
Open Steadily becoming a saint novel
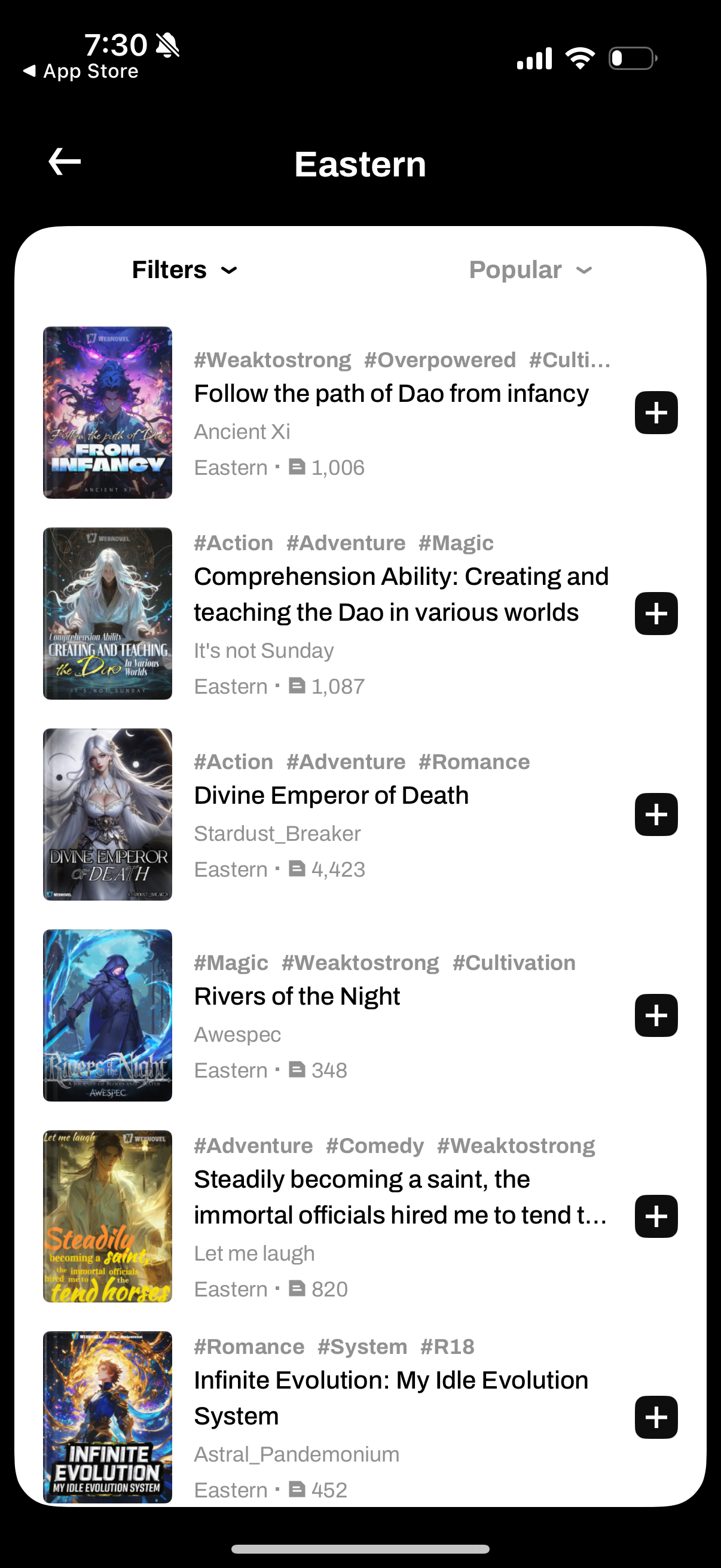[401, 1197]
